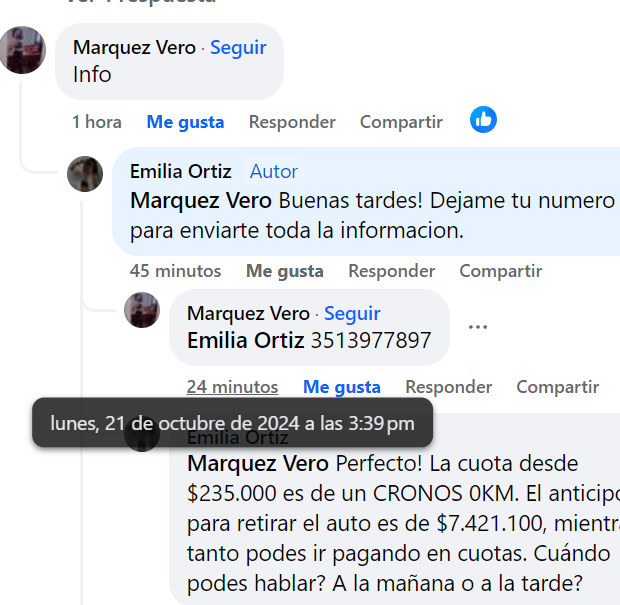Share Marquez Vero's Info comment
620x605 pixels.
tap(401, 122)
